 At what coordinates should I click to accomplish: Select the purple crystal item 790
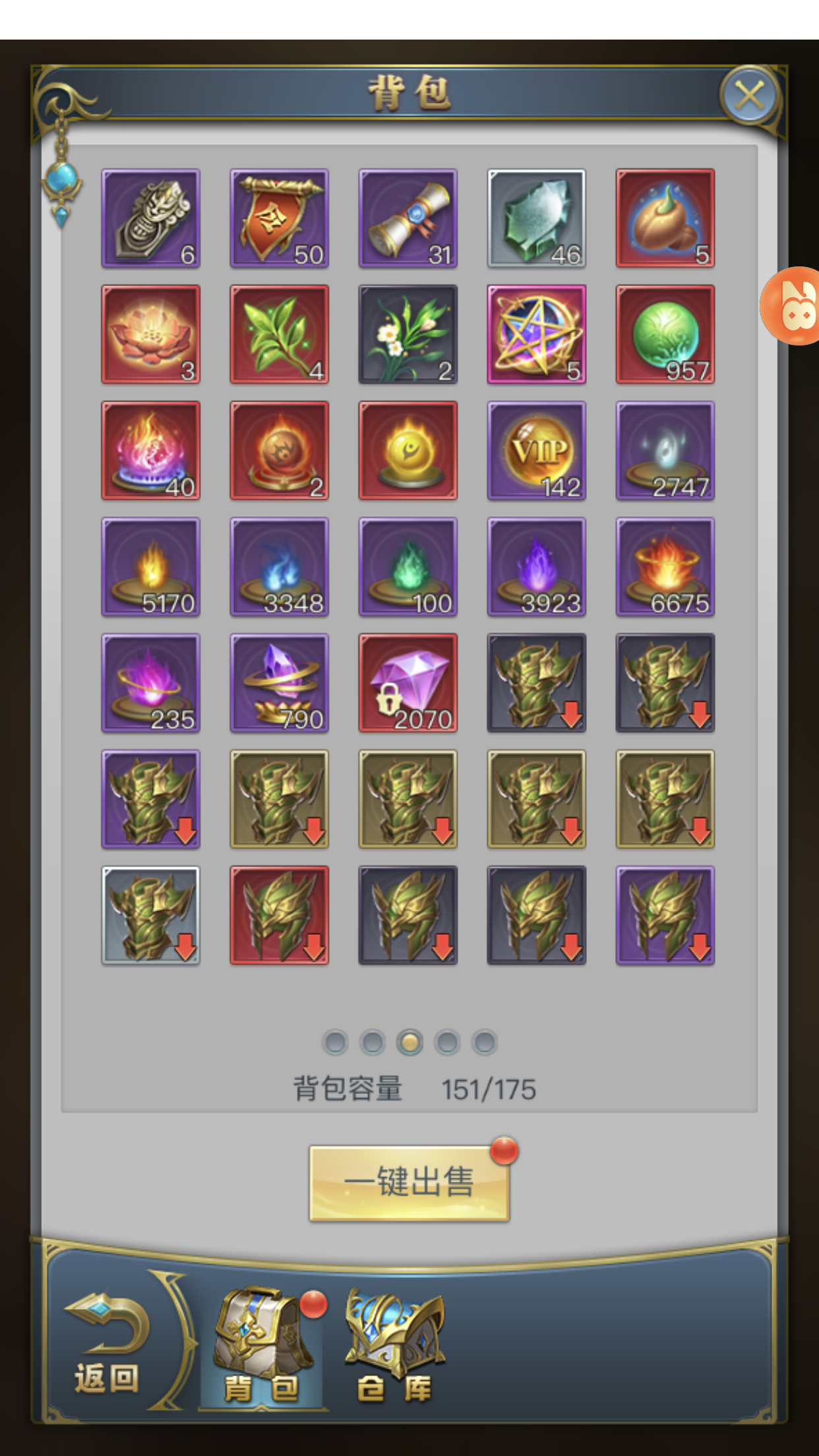click(279, 683)
